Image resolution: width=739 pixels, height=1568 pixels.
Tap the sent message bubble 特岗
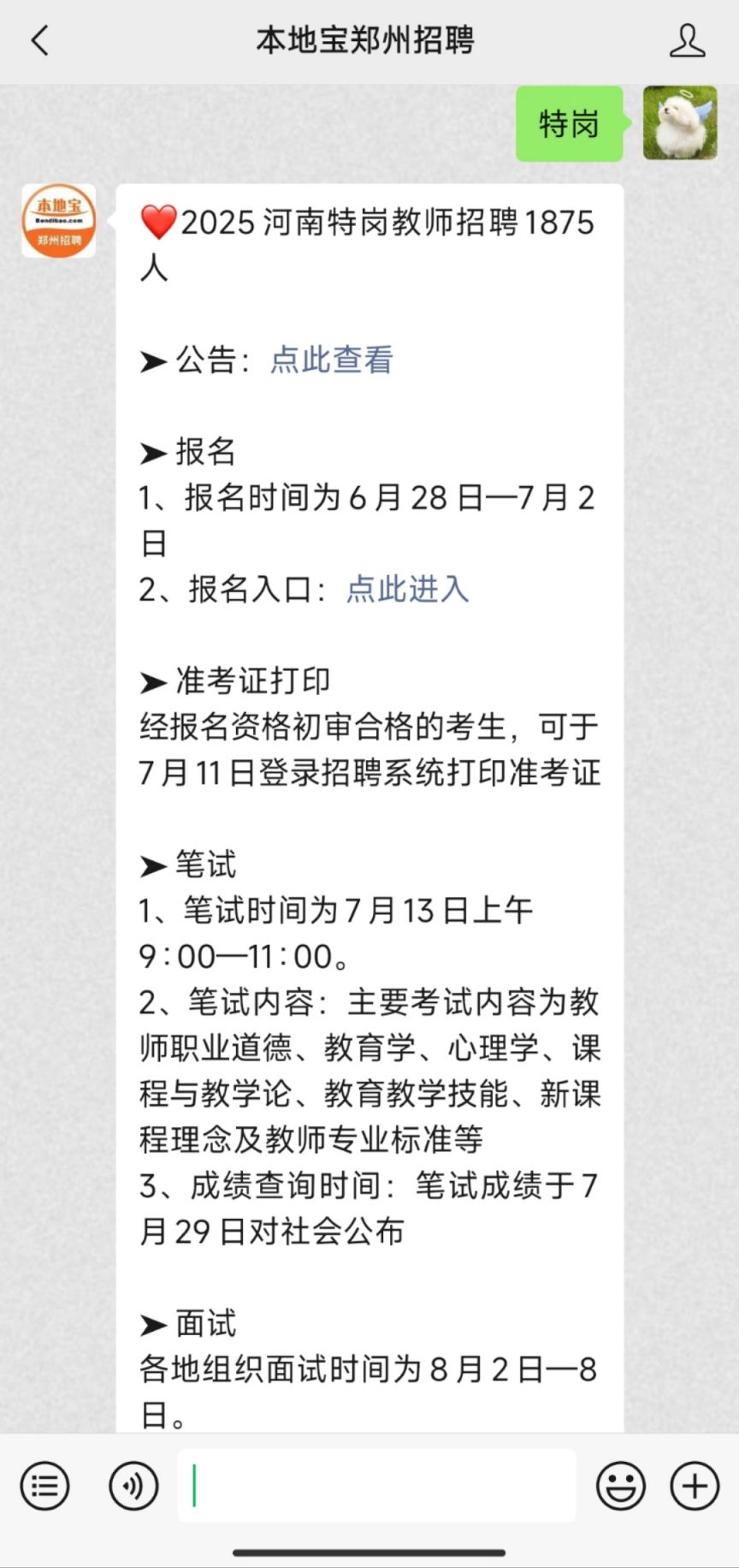click(568, 124)
